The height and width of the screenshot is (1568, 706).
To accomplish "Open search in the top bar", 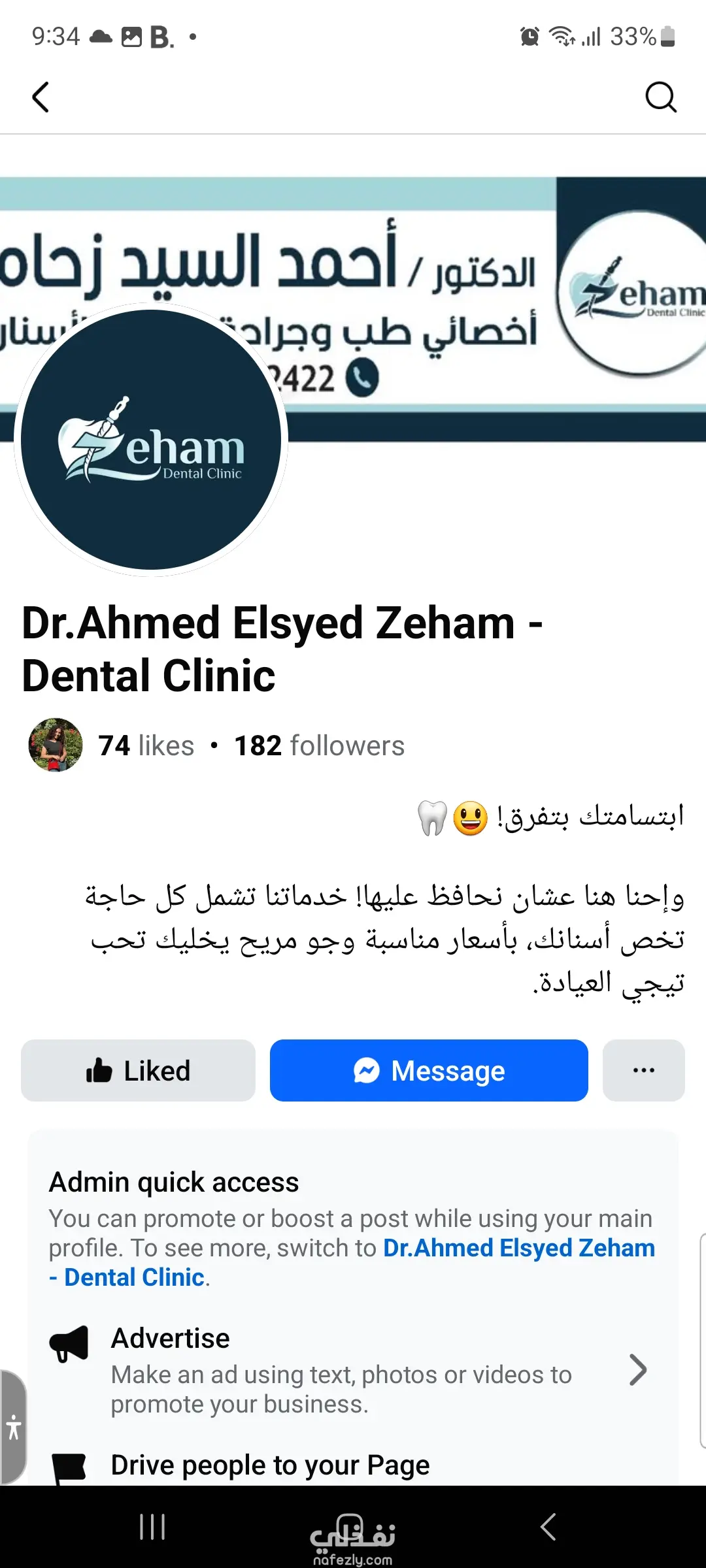I will tap(660, 97).
